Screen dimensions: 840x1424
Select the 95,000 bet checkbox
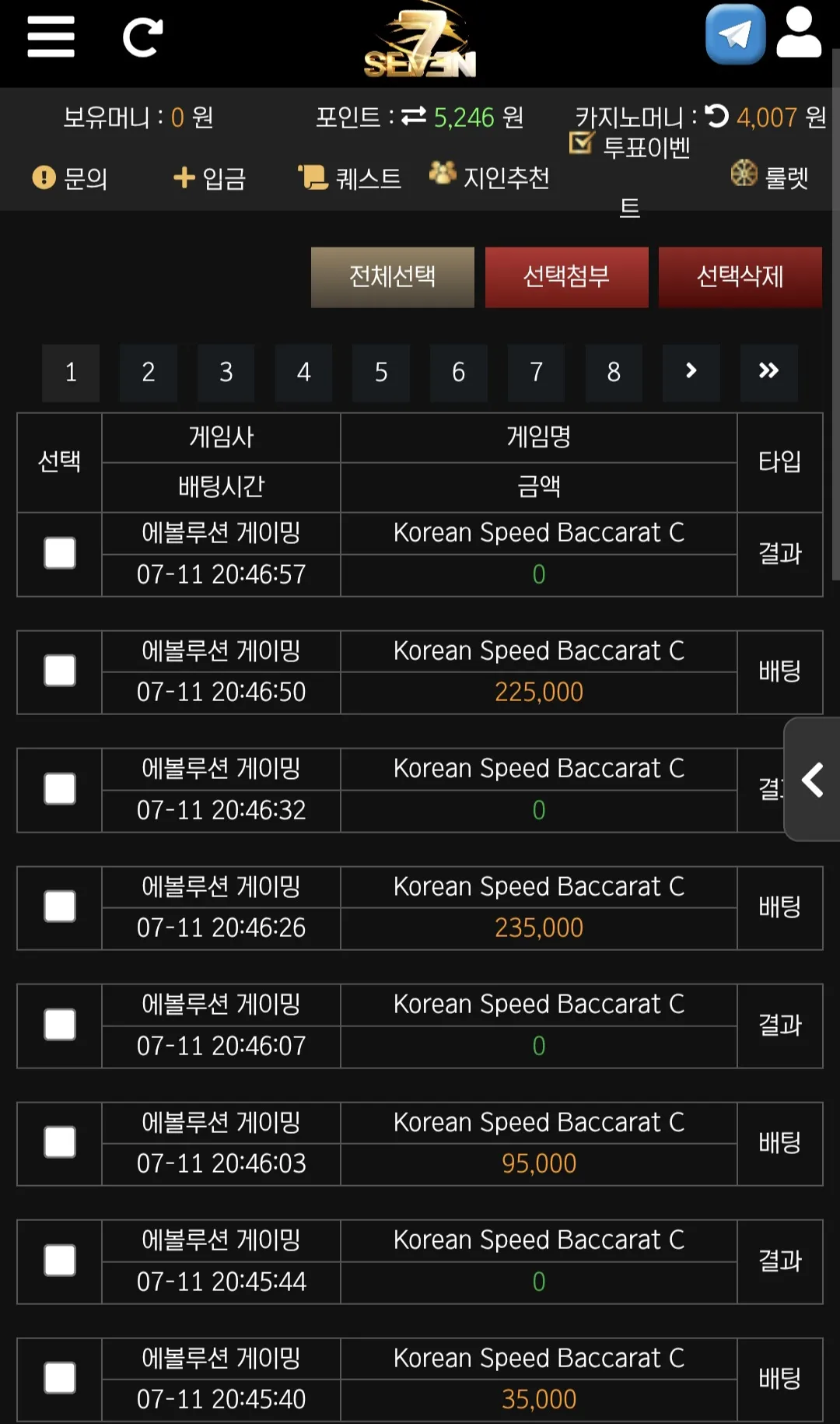coord(60,1142)
